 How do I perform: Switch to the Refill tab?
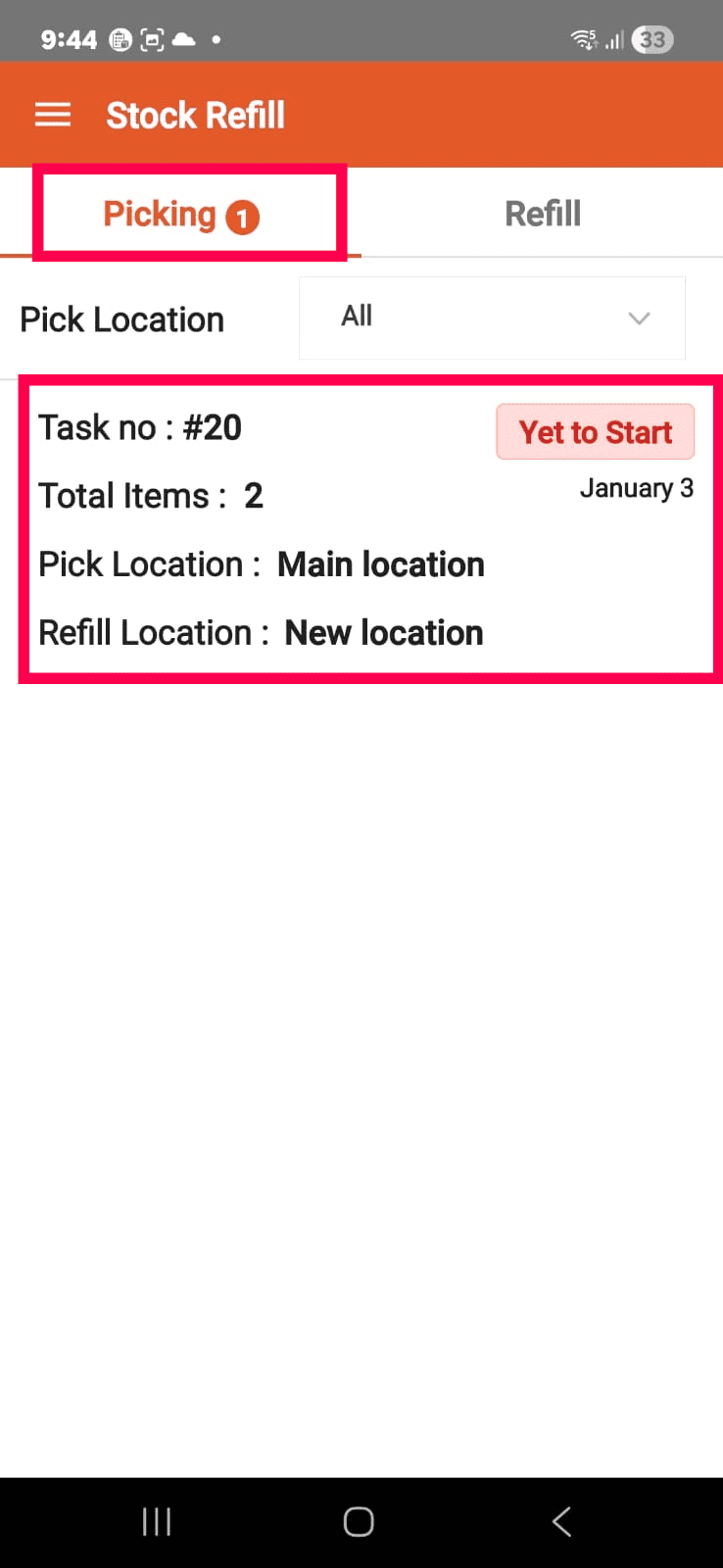click(542, 214)
